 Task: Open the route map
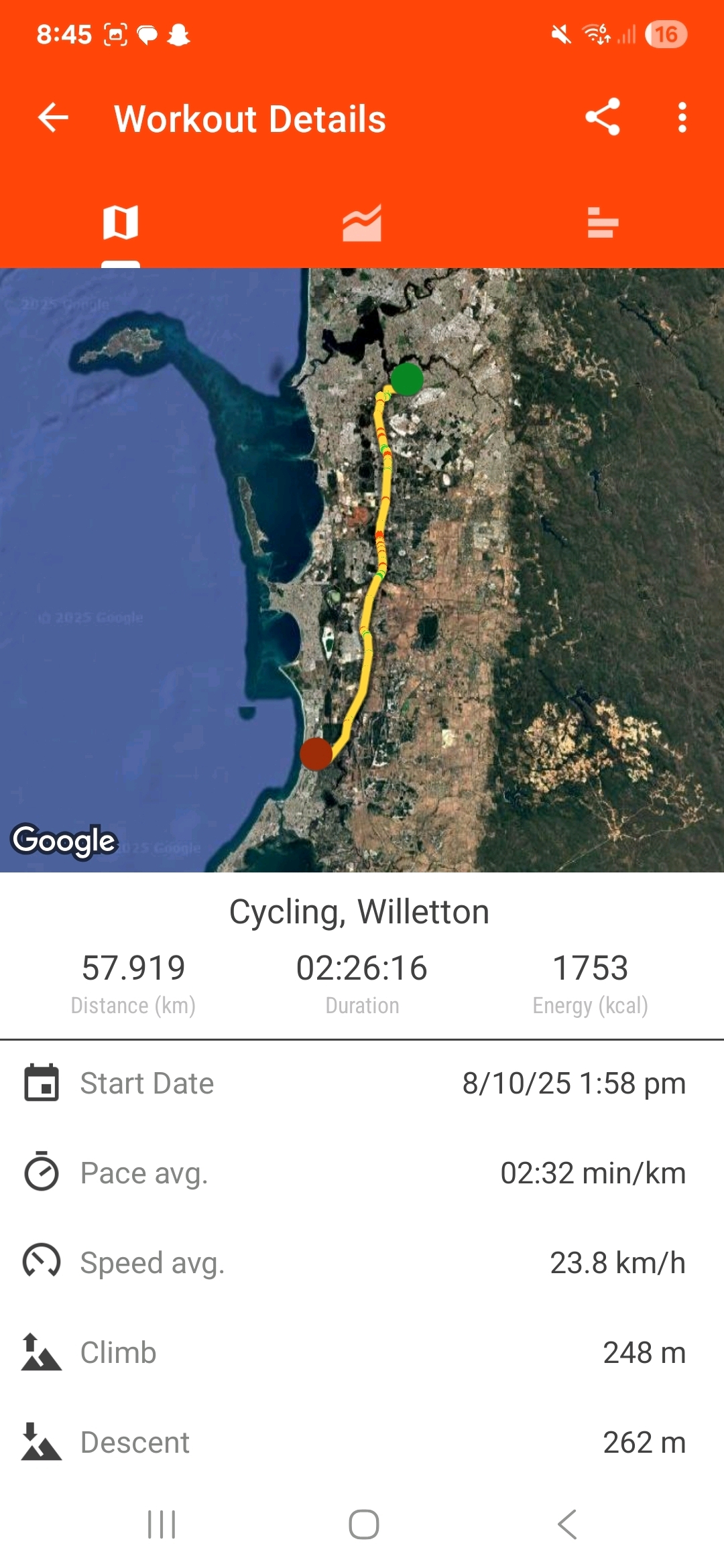[x=362, y=570]
